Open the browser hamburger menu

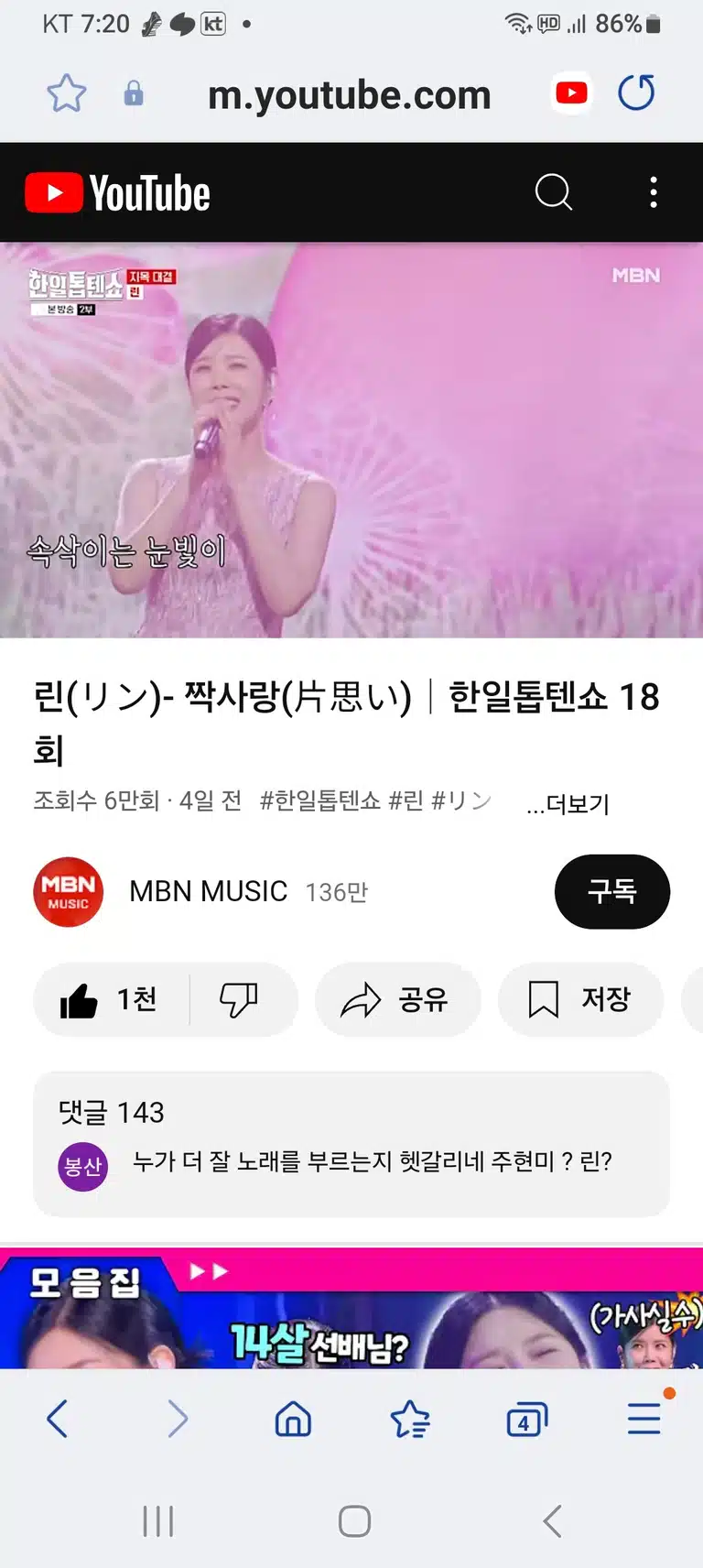click(645, 1418)
